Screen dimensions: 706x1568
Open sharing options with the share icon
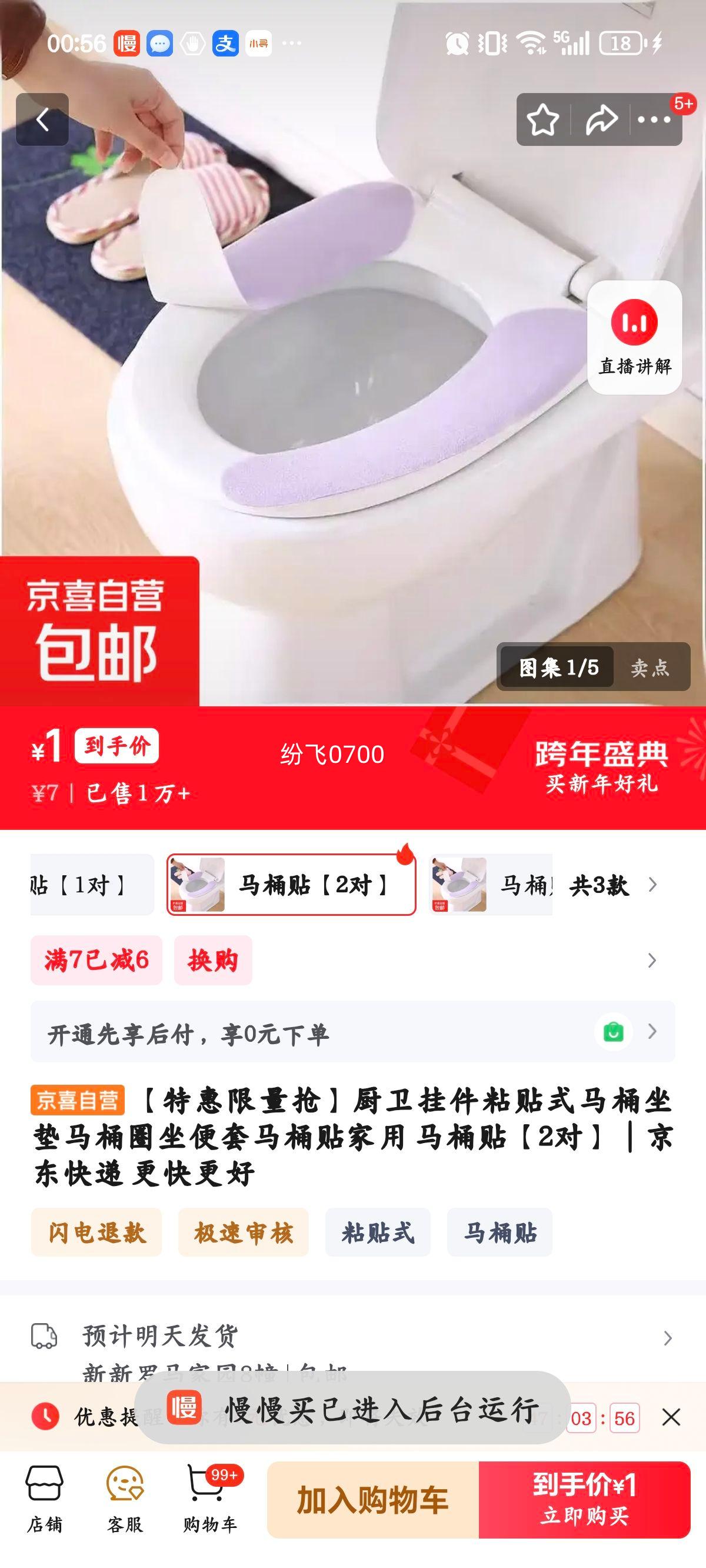pos(601,119)
